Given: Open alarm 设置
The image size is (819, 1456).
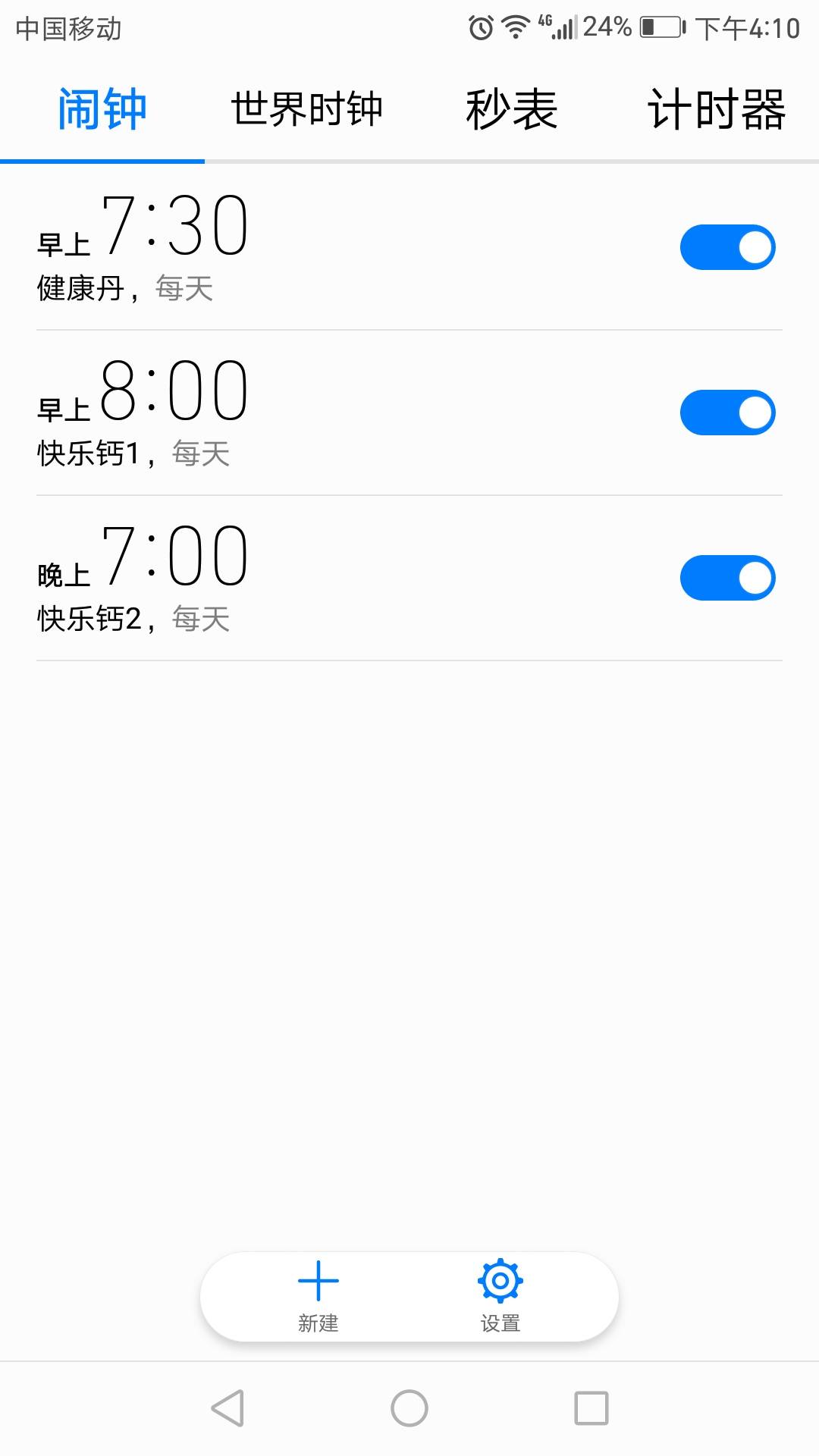Looking at the screenshot, I should point(500,1297).
